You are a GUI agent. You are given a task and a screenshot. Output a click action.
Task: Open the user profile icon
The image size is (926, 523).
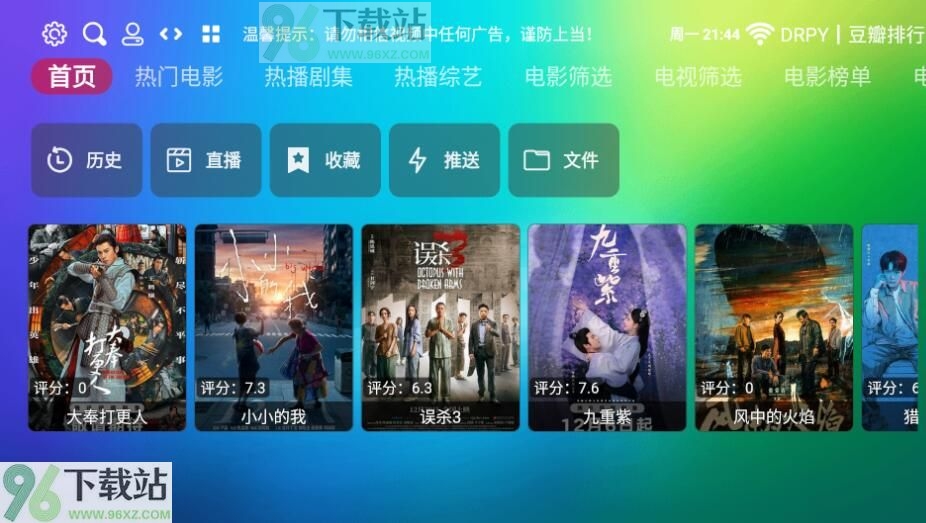[x=132, y=34]
